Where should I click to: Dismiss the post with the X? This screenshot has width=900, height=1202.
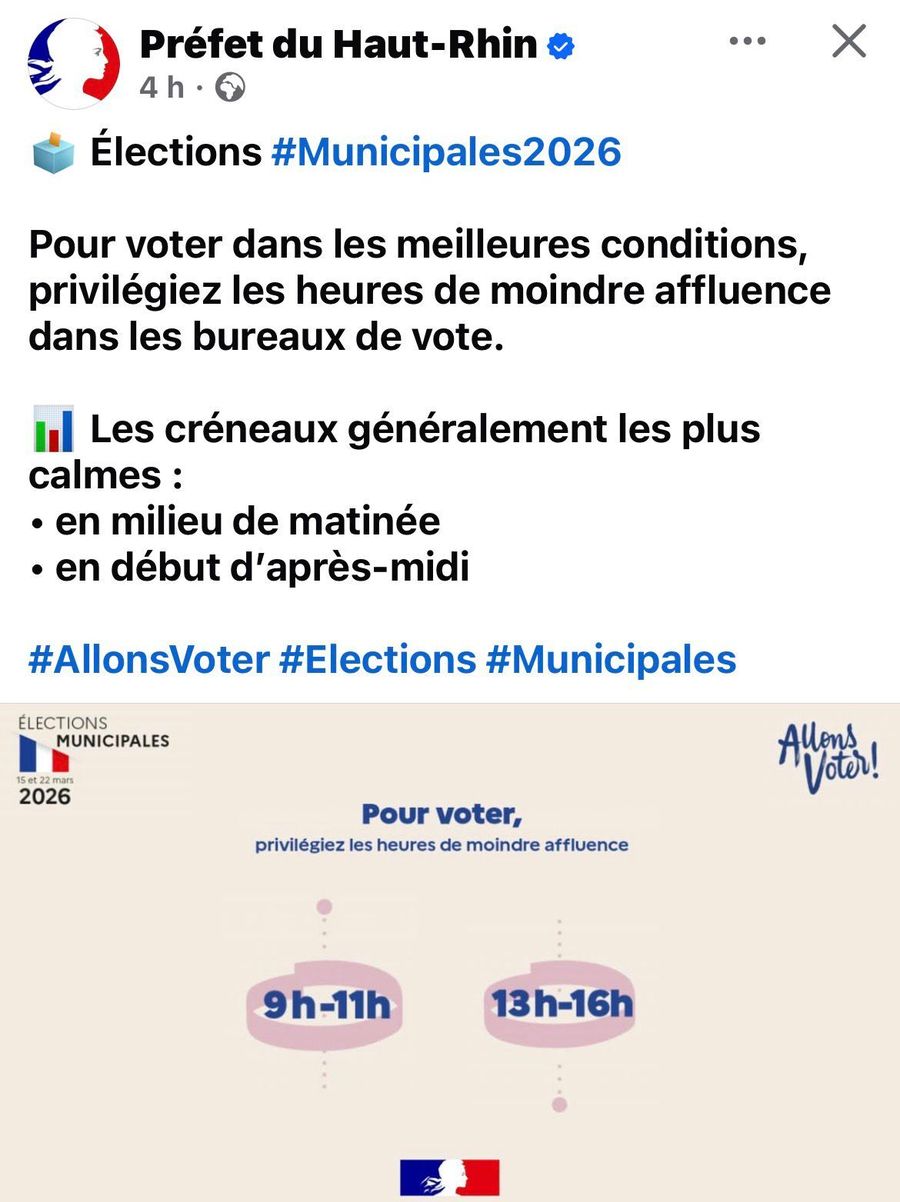pyautogui.click(x=849, y=41)
